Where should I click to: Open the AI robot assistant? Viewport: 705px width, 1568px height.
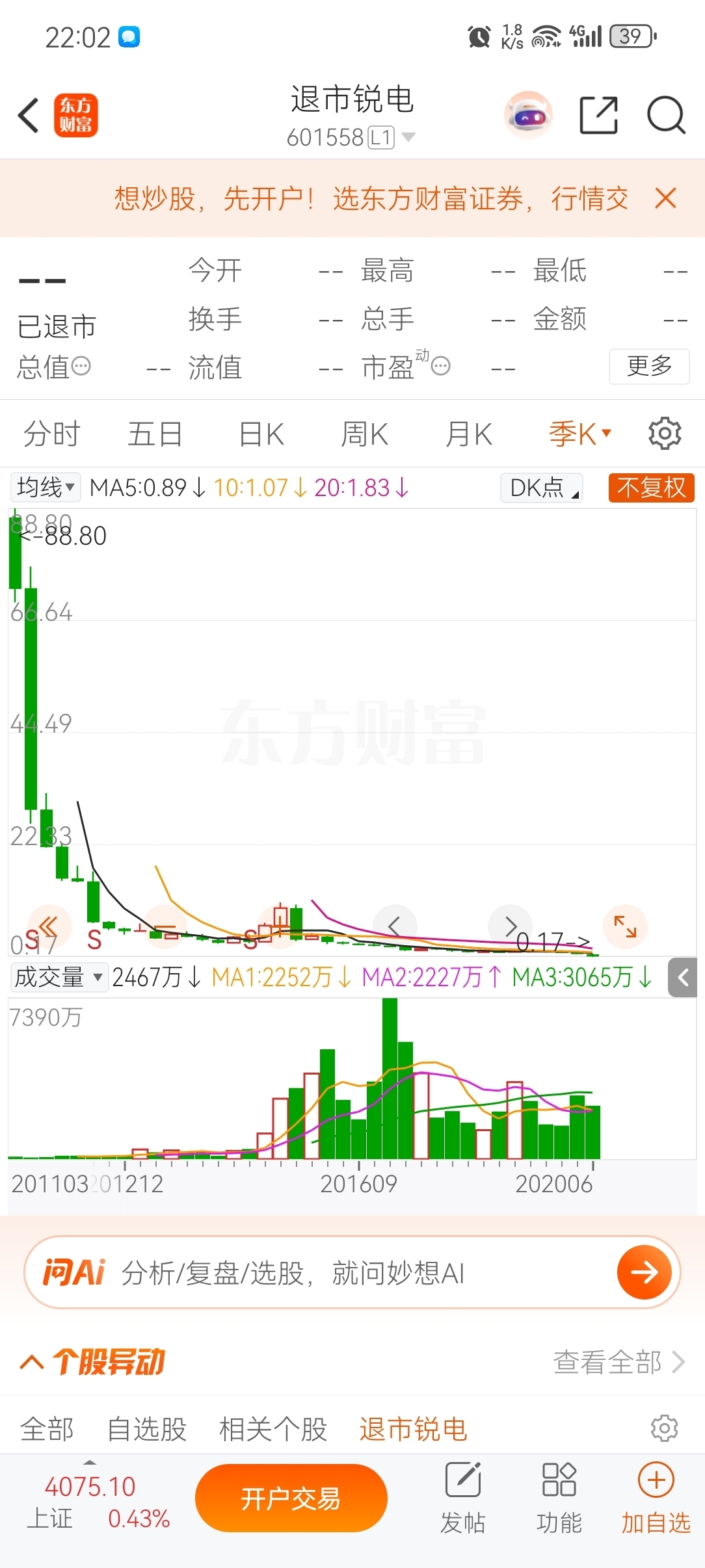[528, 116]
